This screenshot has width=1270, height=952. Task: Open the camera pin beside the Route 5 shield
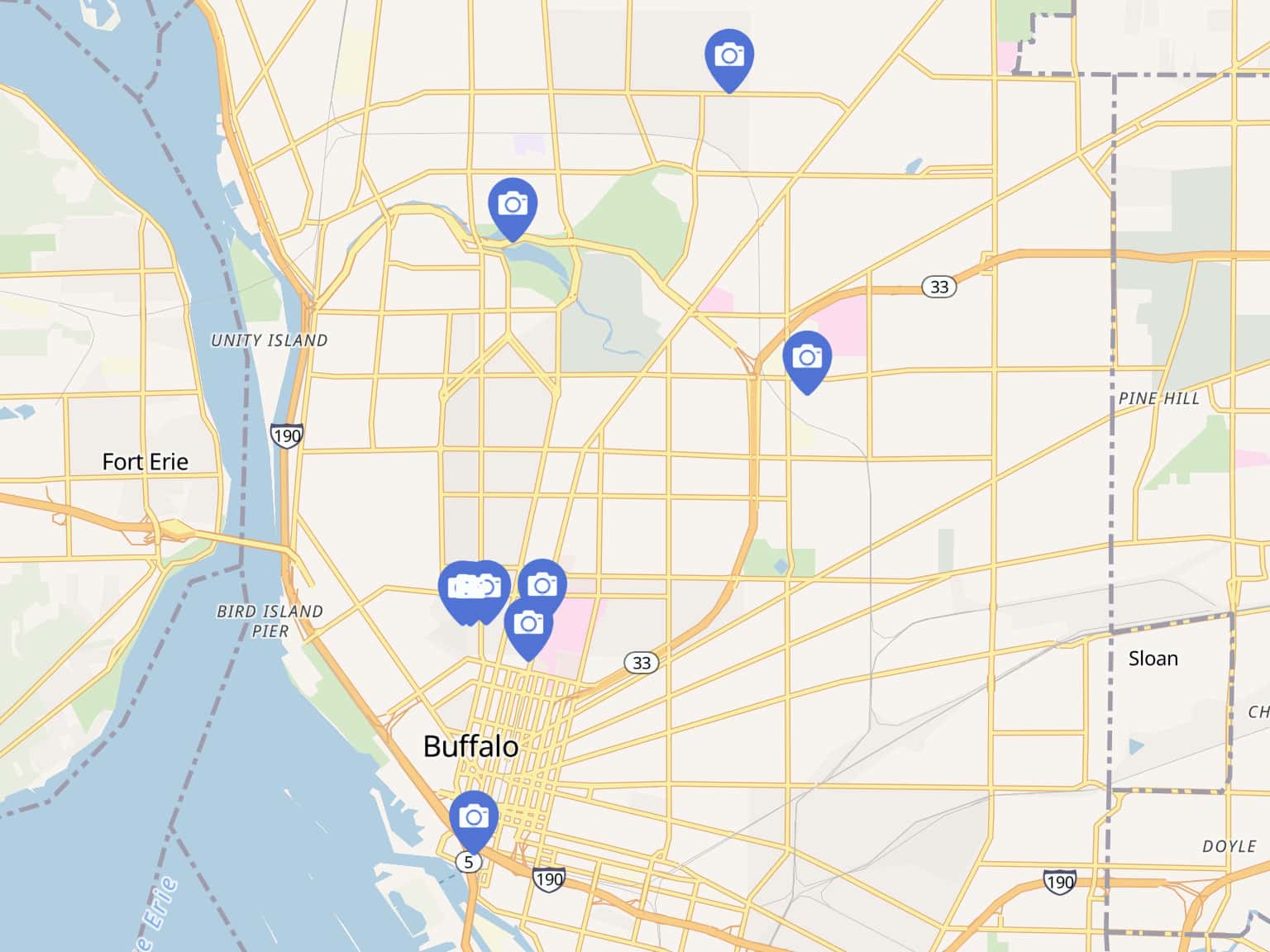[474, 817]
